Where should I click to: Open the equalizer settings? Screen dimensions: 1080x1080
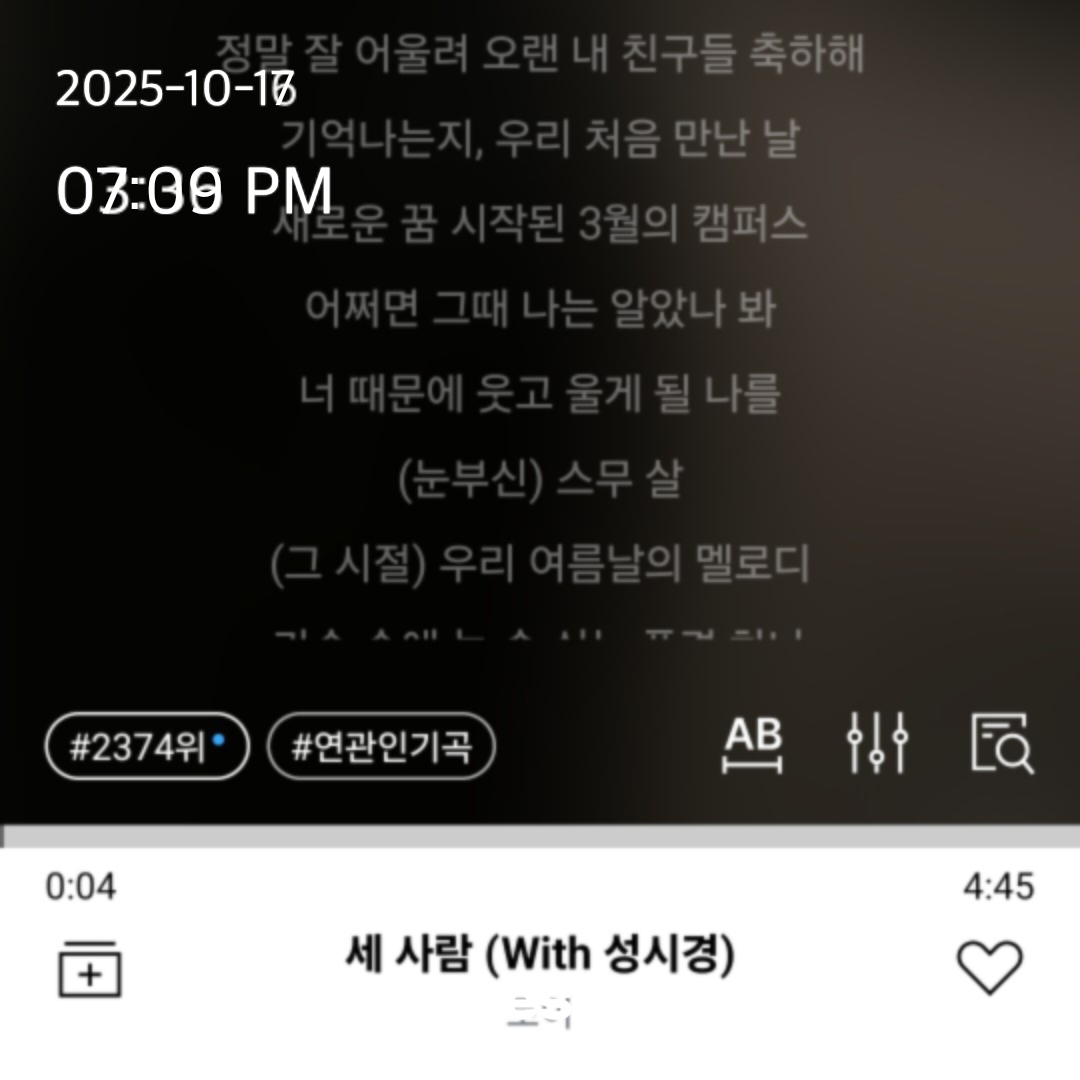[877, 744]
